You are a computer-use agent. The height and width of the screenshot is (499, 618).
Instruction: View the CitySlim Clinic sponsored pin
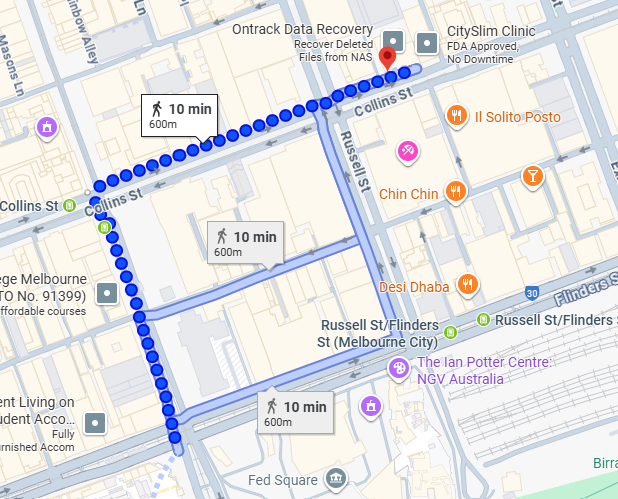pyautogui.click(x=427, y=42)
